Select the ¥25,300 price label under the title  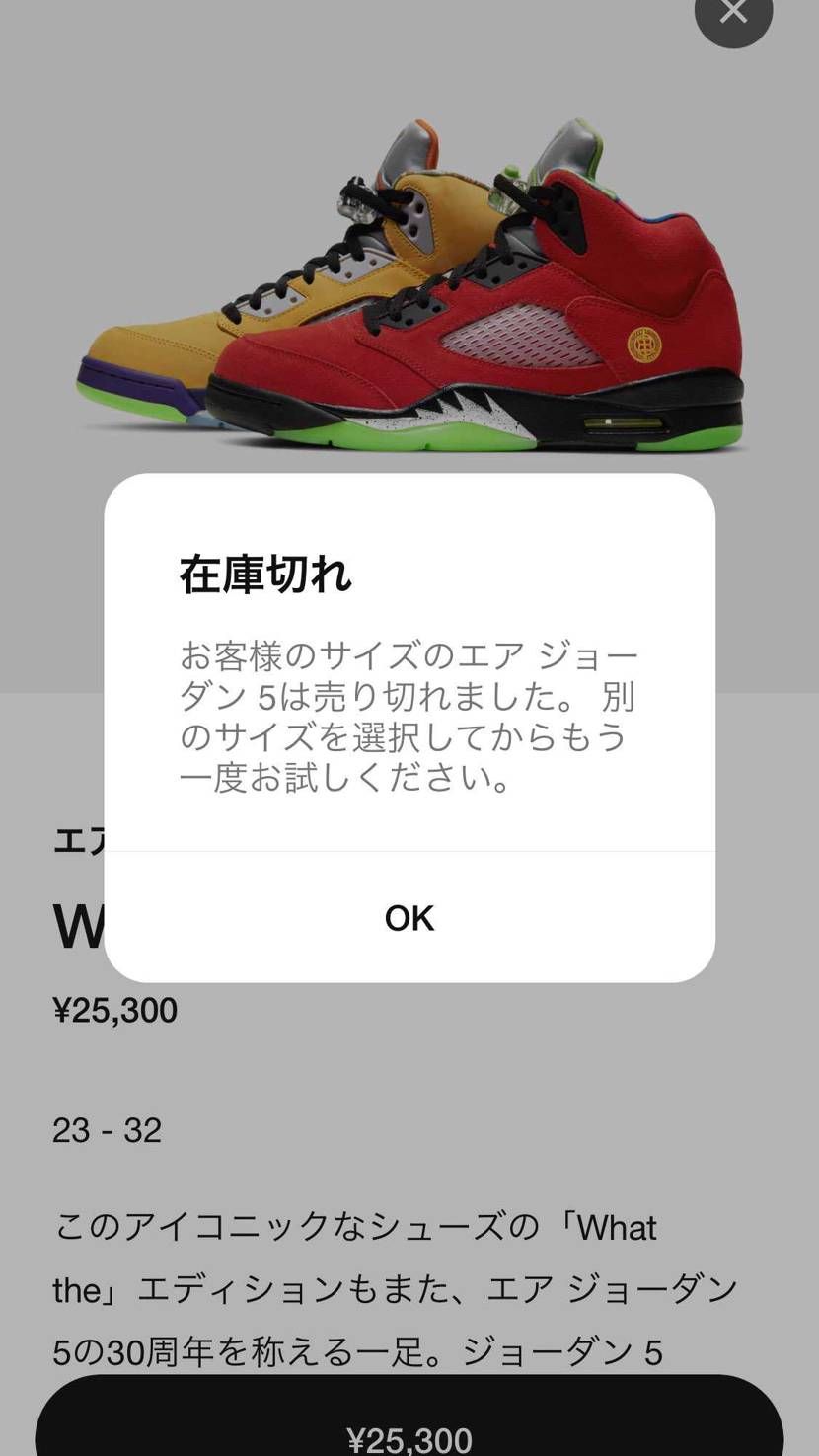(114, 1009)
